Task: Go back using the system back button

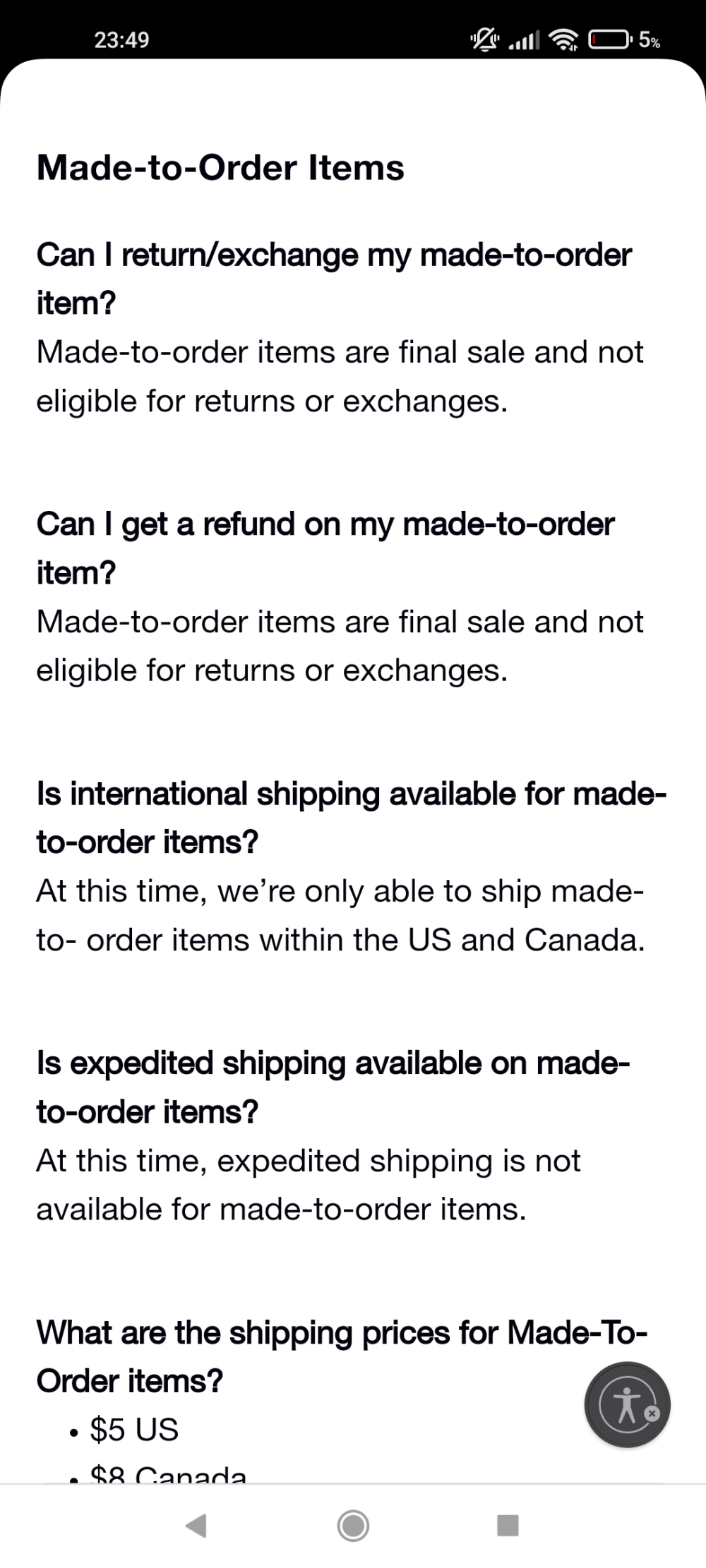Action: 196,1525
